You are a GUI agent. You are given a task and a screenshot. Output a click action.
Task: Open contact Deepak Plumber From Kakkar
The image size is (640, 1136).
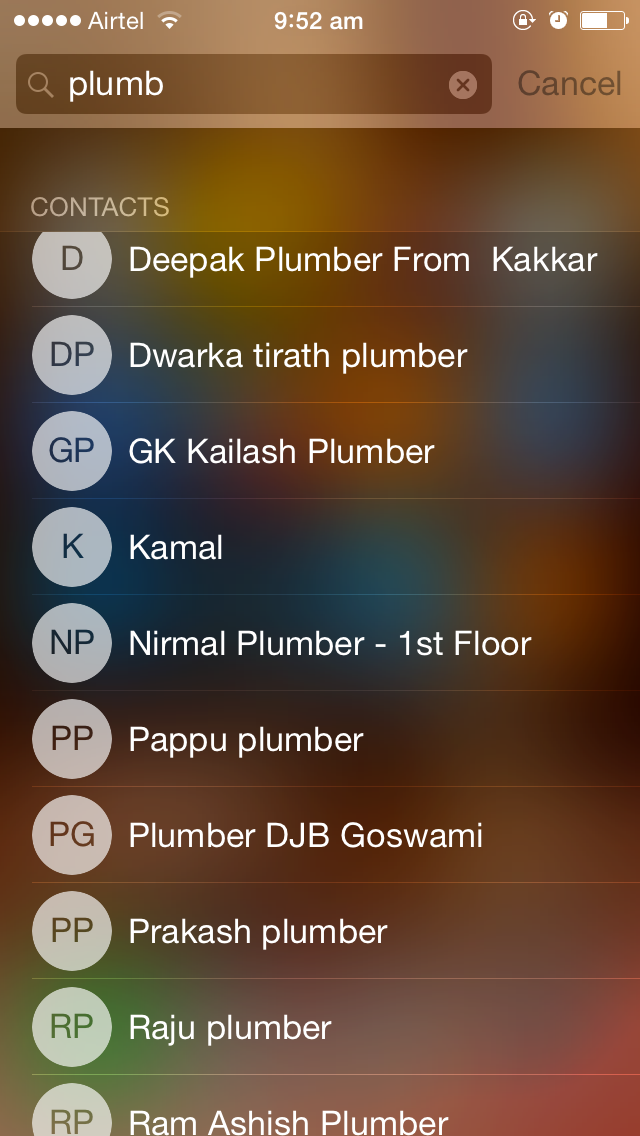pos(362,260)
